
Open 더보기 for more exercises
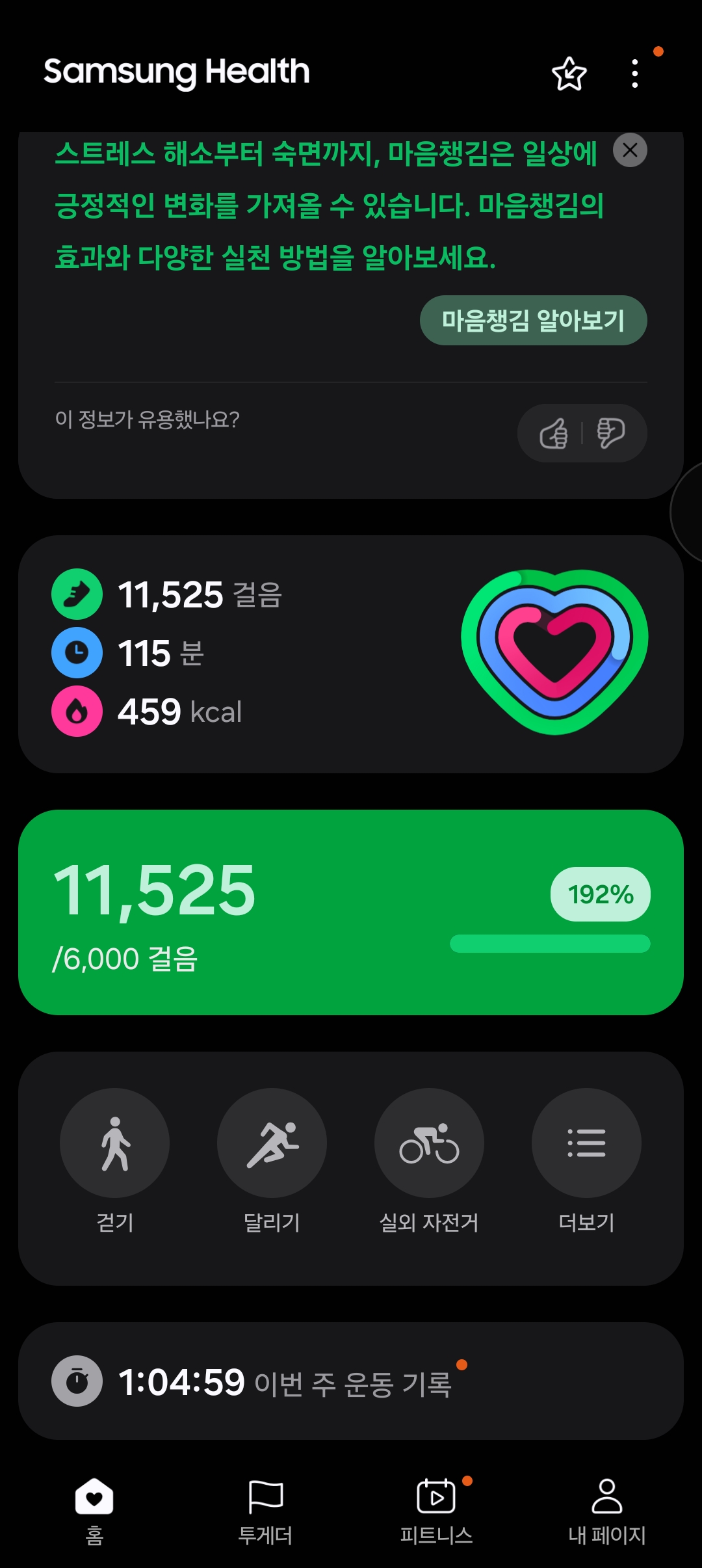[x=586, y=1143]
